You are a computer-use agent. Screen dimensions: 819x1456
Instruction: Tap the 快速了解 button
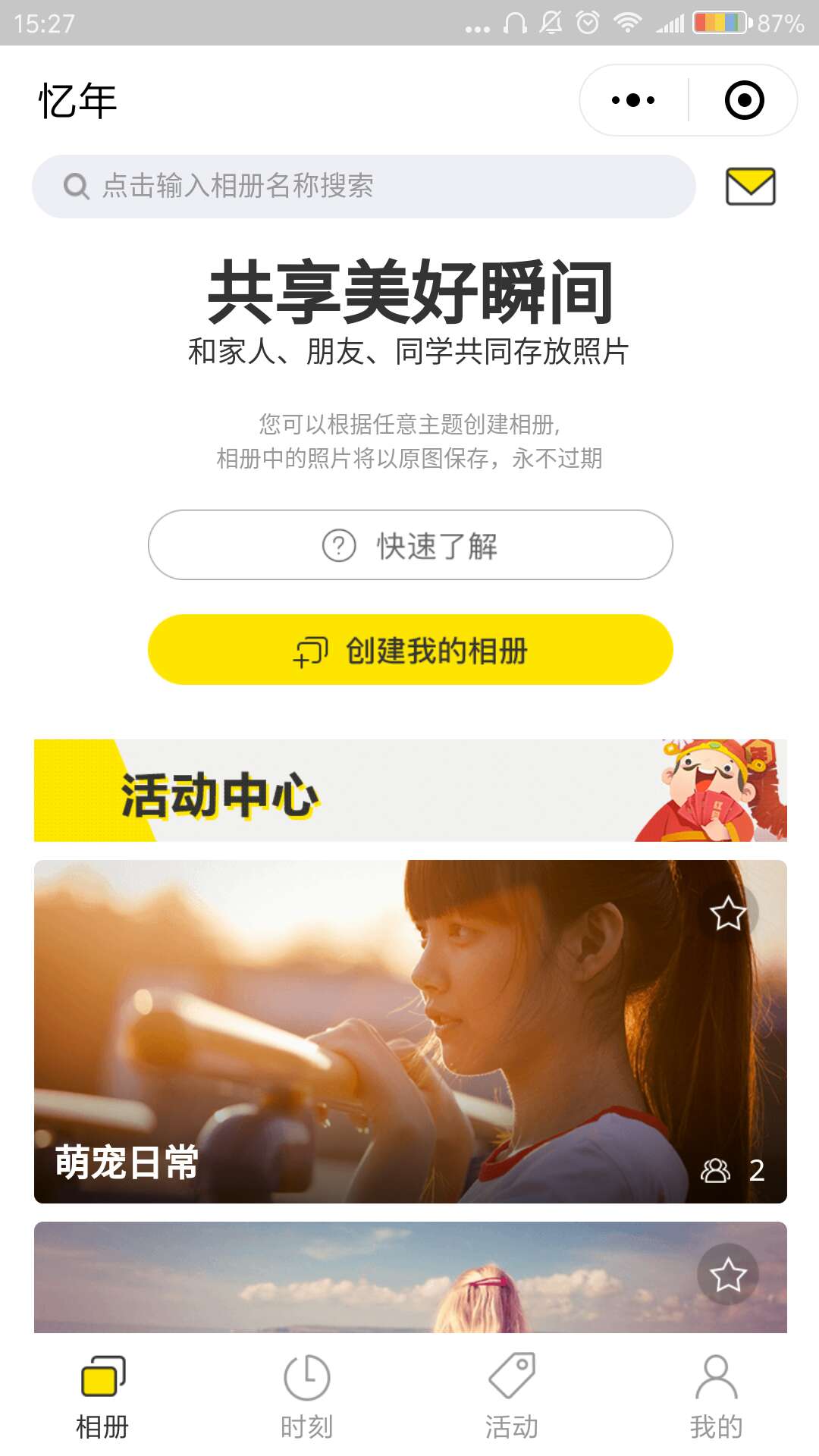[x=410, y=545]
